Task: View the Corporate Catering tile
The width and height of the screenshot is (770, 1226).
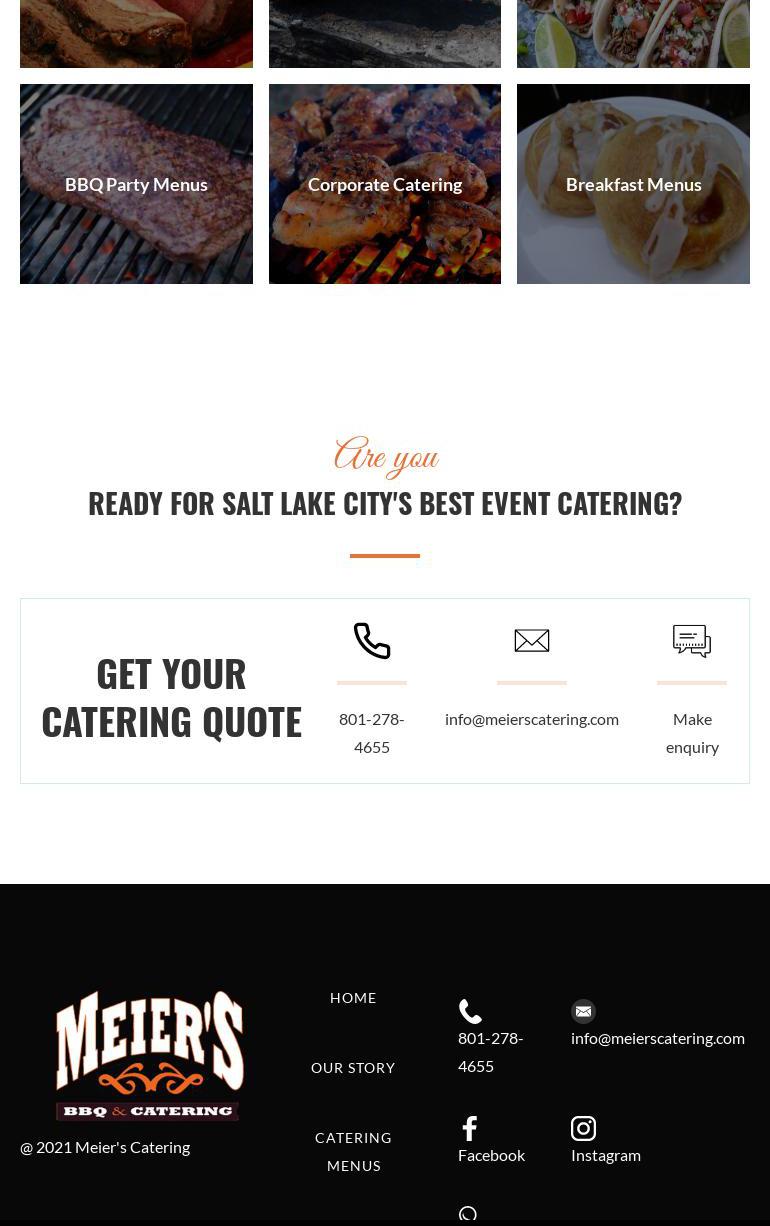Action: pos(385,184)
